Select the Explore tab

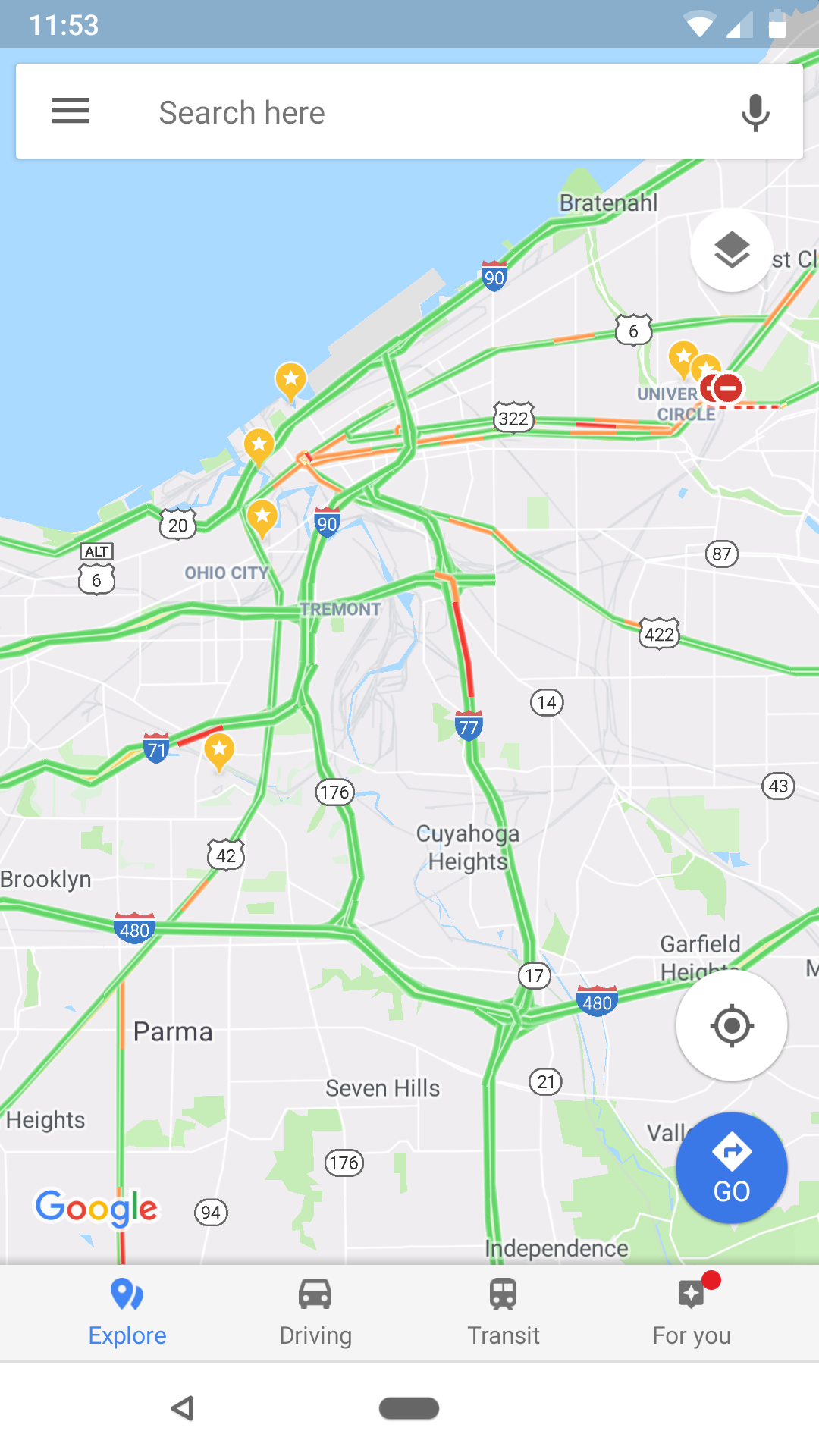pos(127,1313)
